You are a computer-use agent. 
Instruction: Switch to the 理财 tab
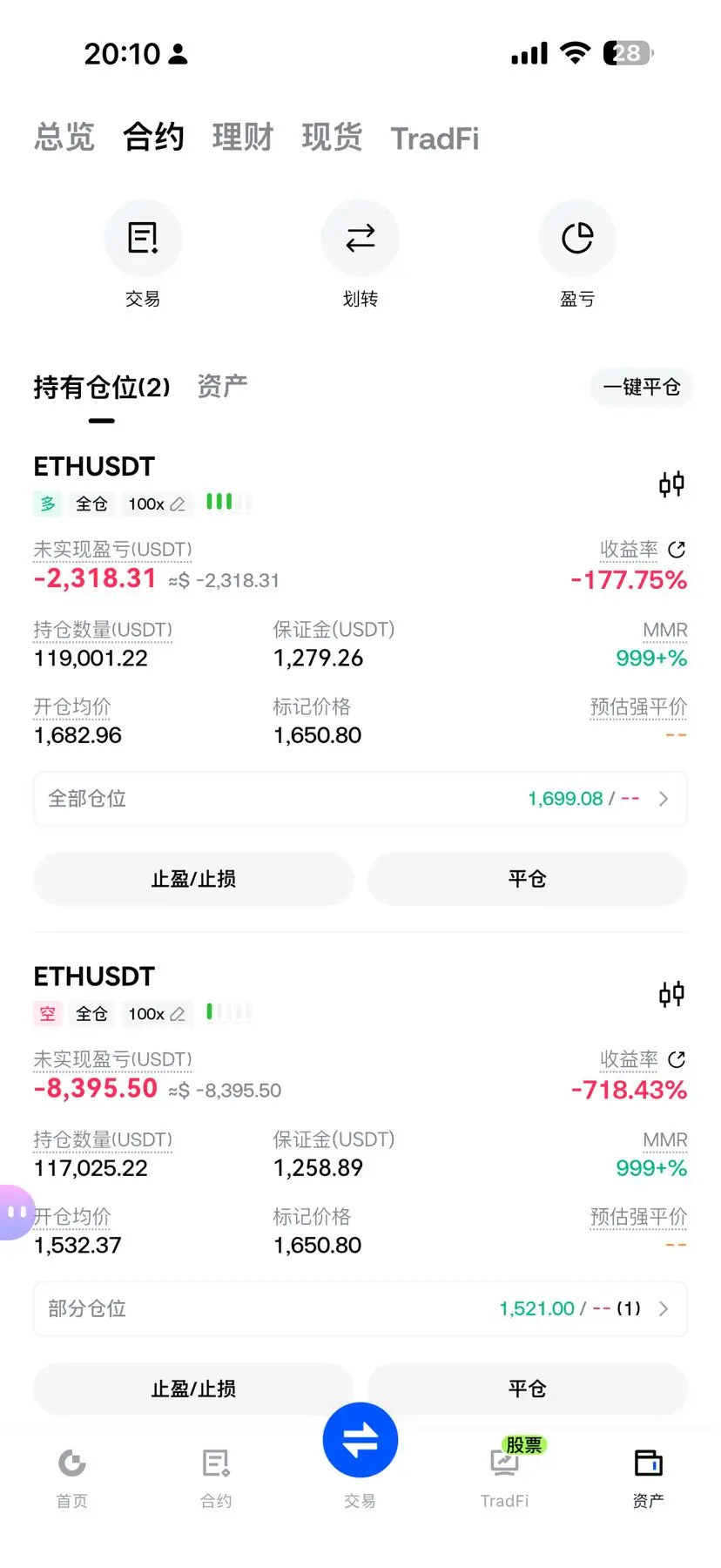[243, 138]
